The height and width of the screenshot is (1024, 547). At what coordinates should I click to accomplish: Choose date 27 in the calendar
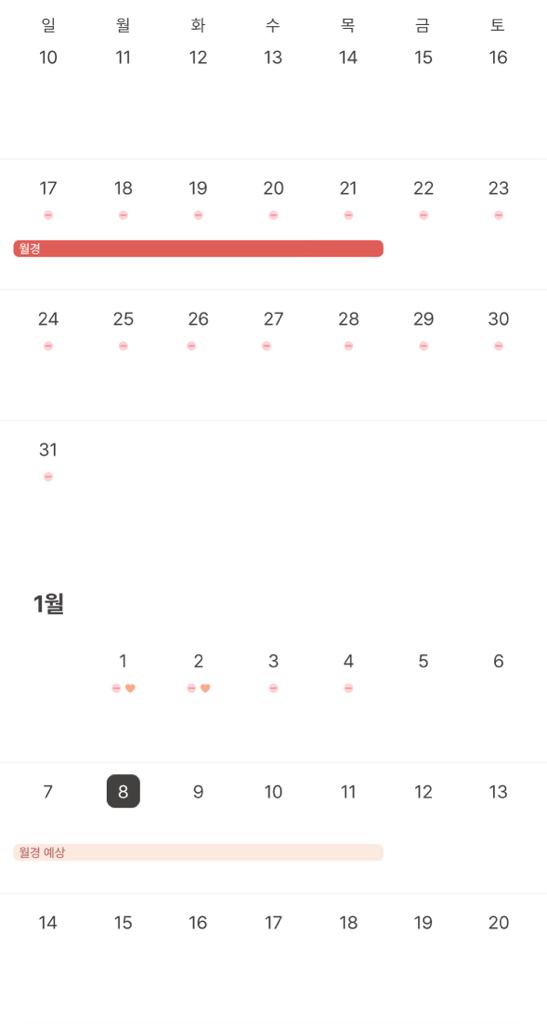tap(274, 319)
